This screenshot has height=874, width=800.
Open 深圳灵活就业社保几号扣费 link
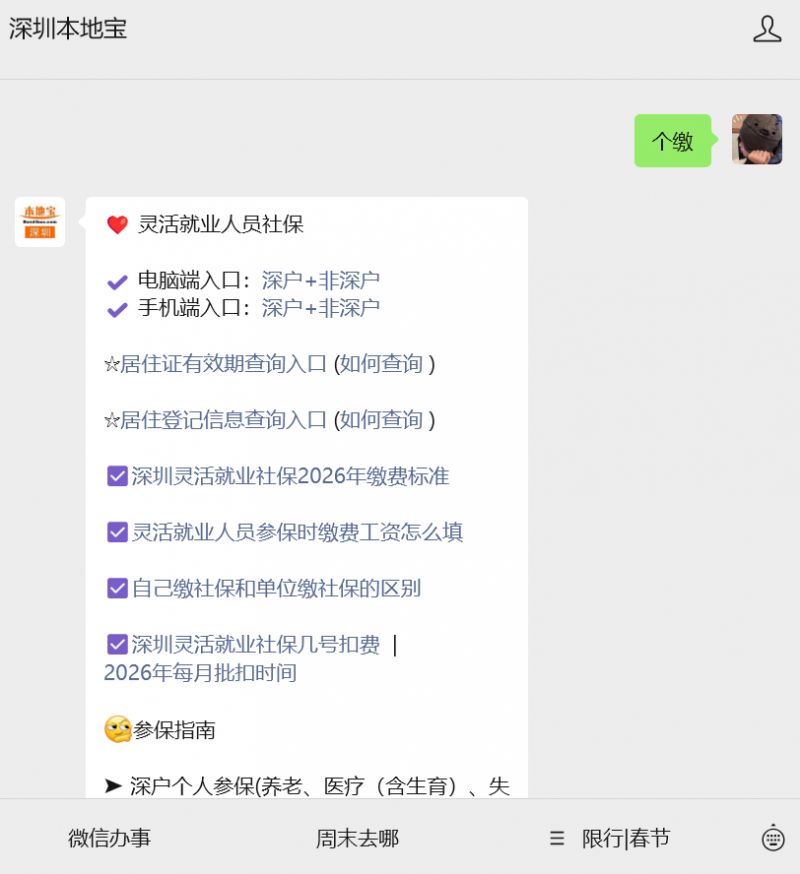255,645
